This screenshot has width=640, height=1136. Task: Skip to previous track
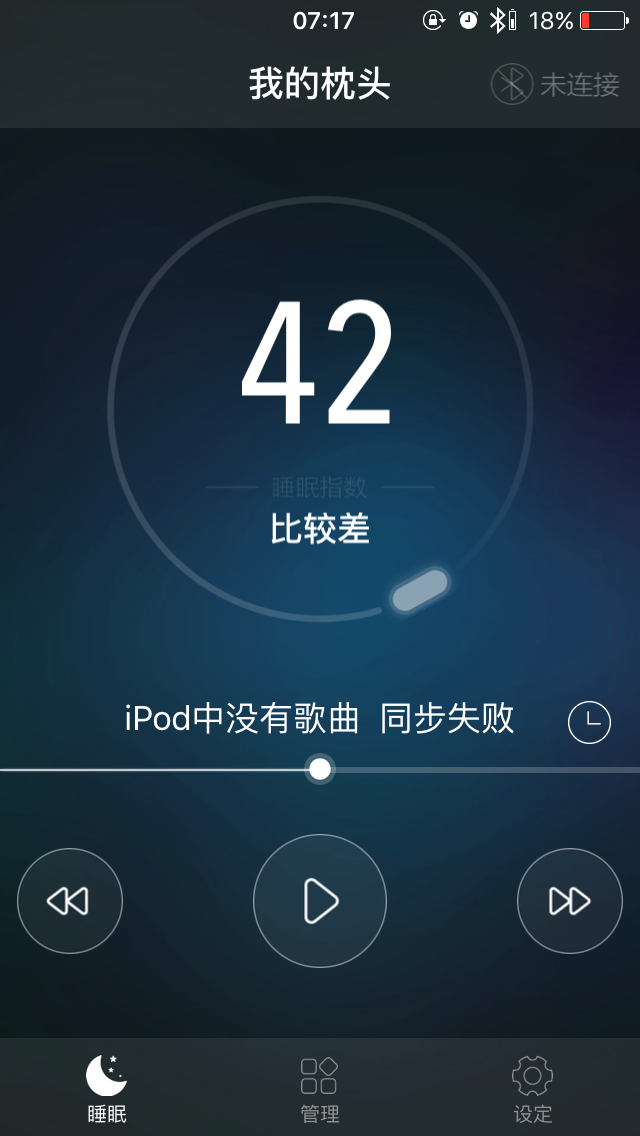click(70, 901)
